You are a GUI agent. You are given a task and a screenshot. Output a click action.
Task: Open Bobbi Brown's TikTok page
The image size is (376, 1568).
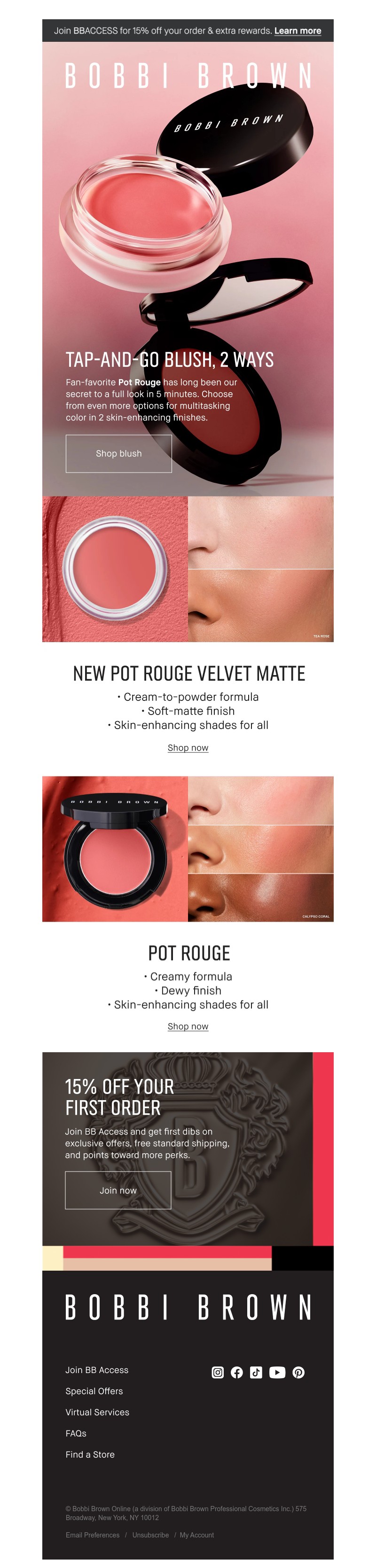point(256,1372)
